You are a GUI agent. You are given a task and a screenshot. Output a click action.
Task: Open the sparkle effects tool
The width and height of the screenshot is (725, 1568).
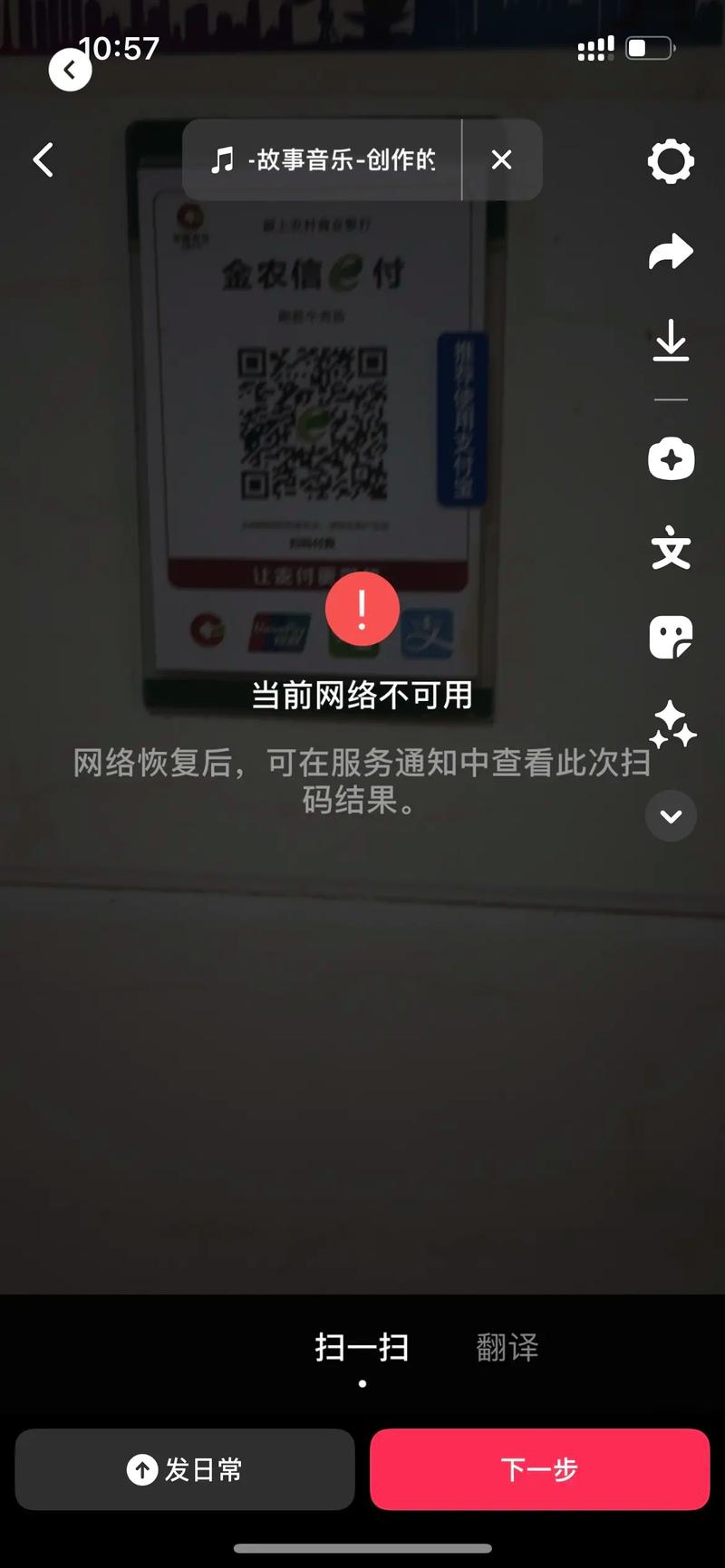point(672,725)
